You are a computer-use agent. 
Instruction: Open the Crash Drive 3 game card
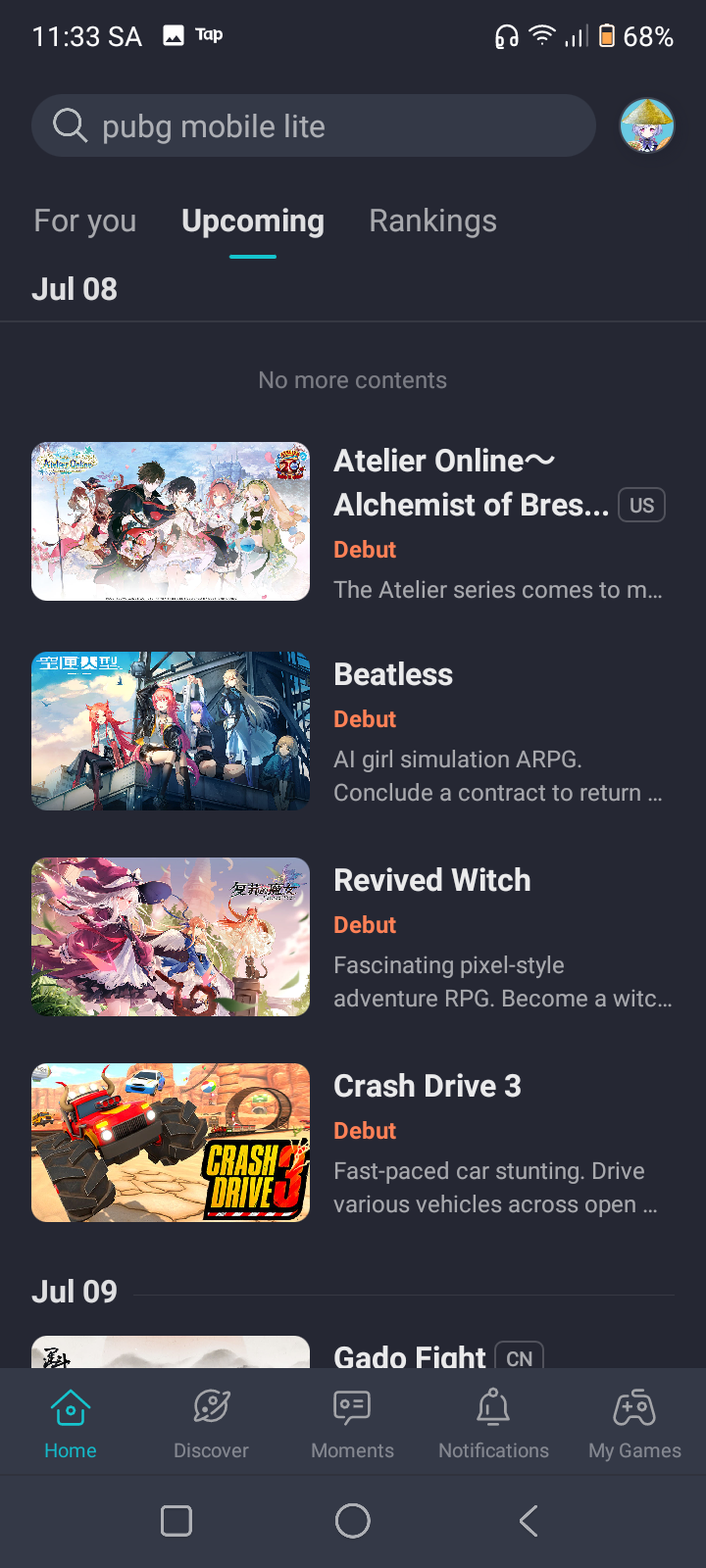[x=353, y=1143]
